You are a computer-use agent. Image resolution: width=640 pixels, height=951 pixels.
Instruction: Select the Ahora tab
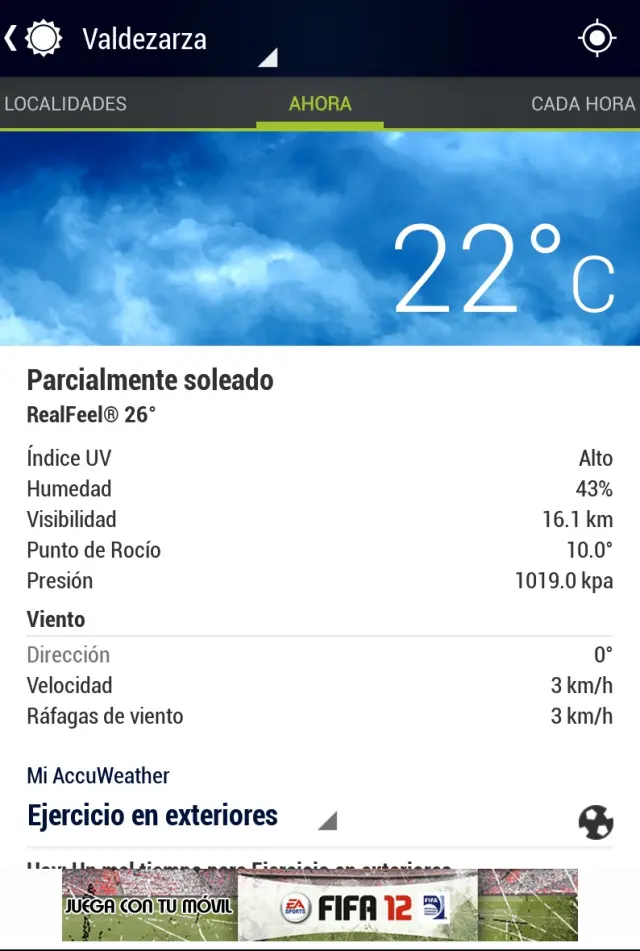coord(320,104)
